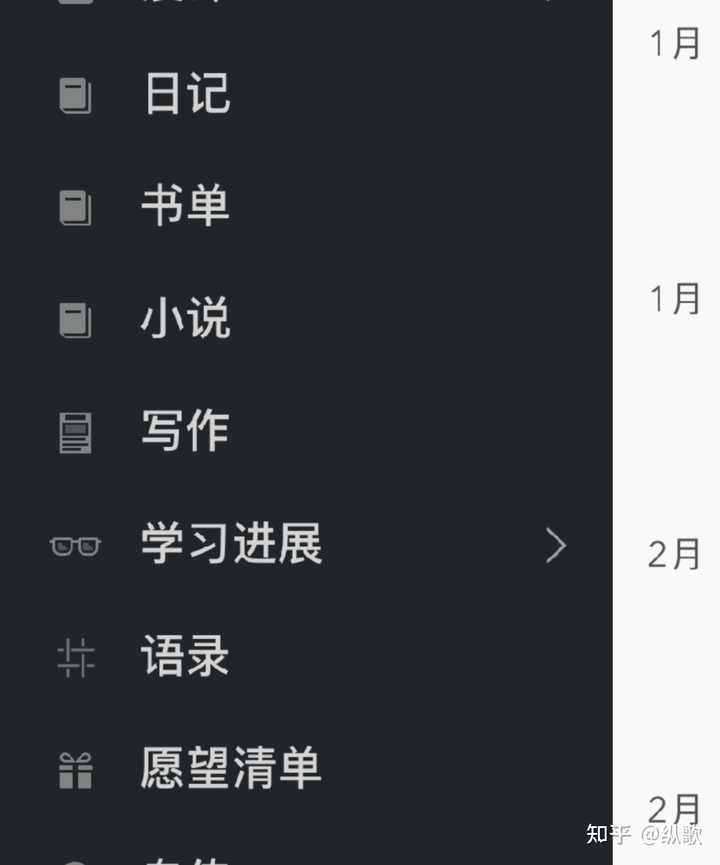This screenshot has width=720, height=865.
Task: Click the ledger icon beside 写作
Action: [x=75, y=432]
